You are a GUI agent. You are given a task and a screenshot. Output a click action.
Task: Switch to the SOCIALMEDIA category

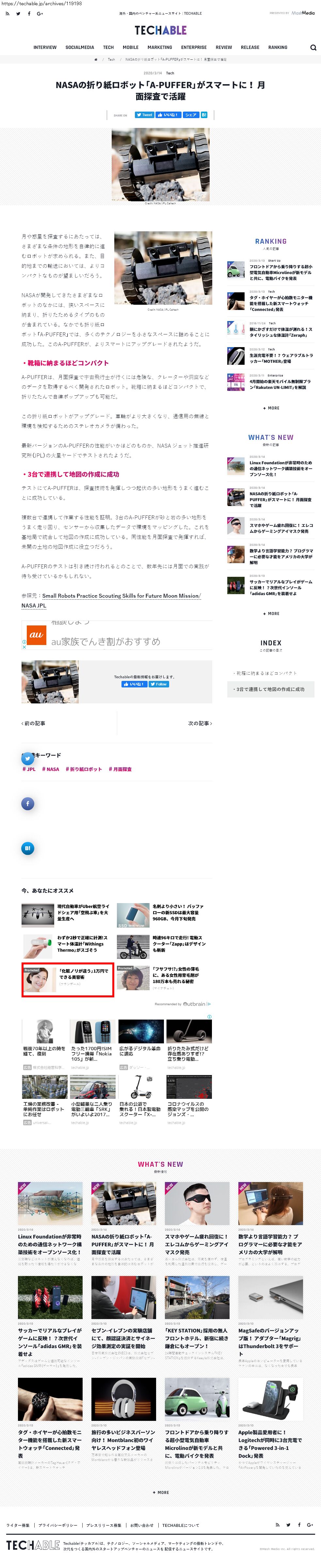pyautogui.click(x=80, y=48)
